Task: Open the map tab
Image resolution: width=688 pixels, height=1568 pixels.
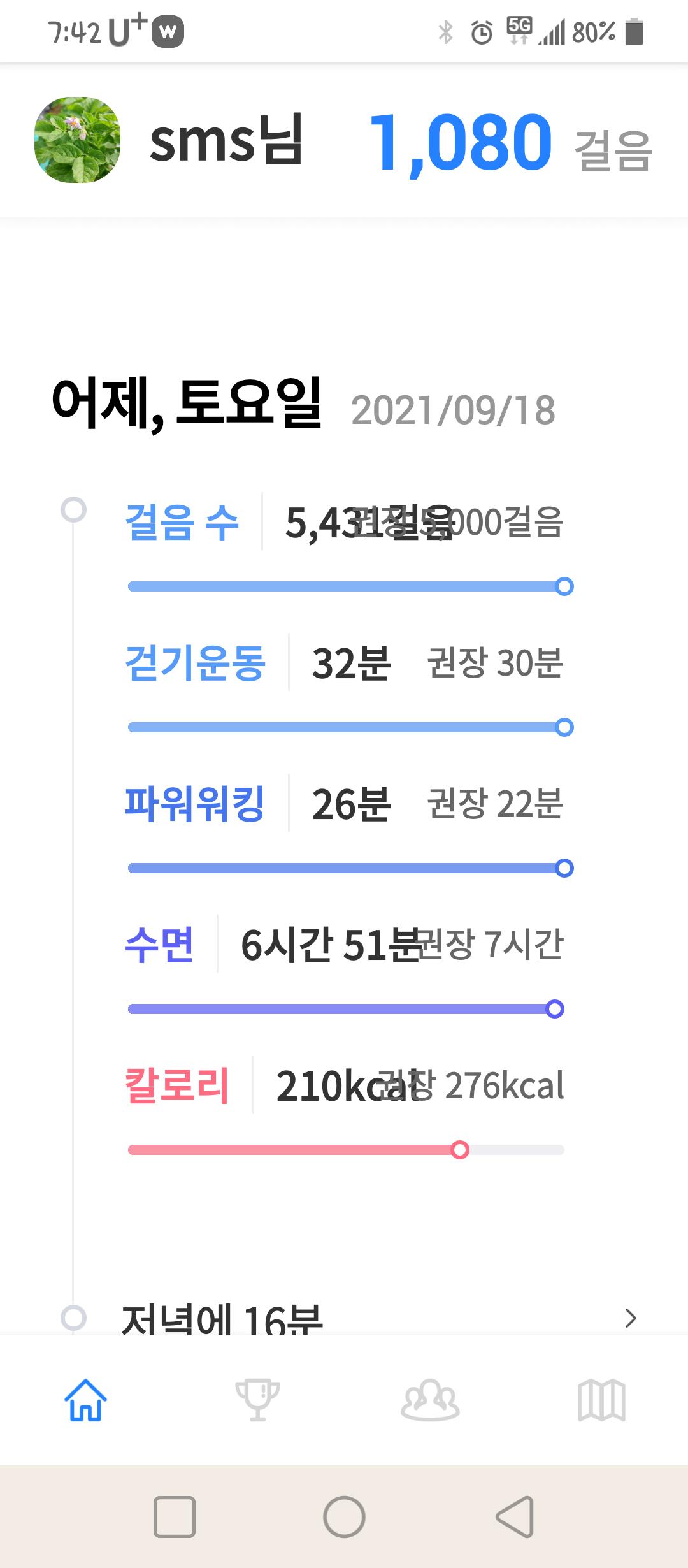Action: pos(601,1400)
